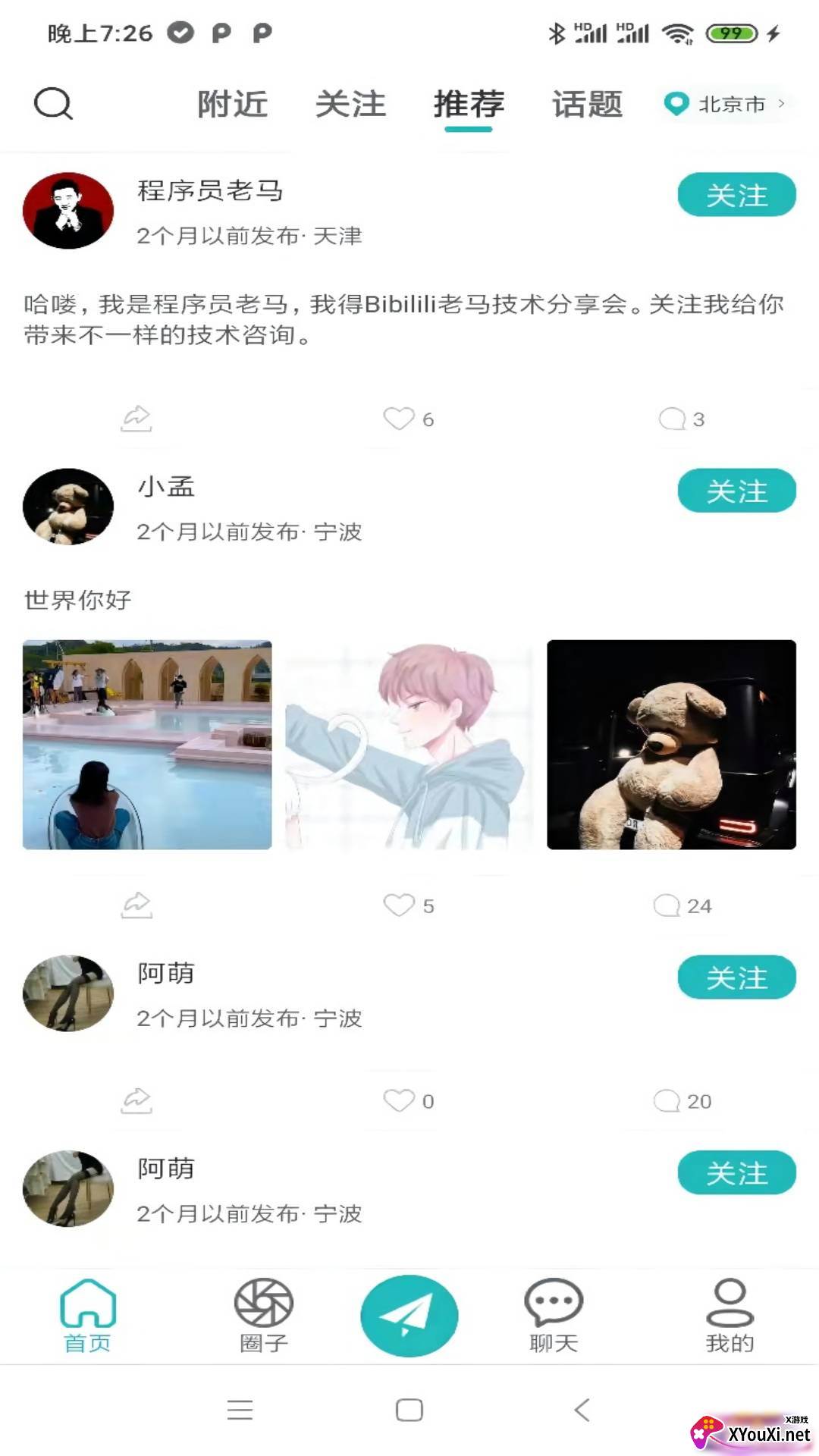
Task: Open 小孟's profile avatar
Action: click(68, 507)
